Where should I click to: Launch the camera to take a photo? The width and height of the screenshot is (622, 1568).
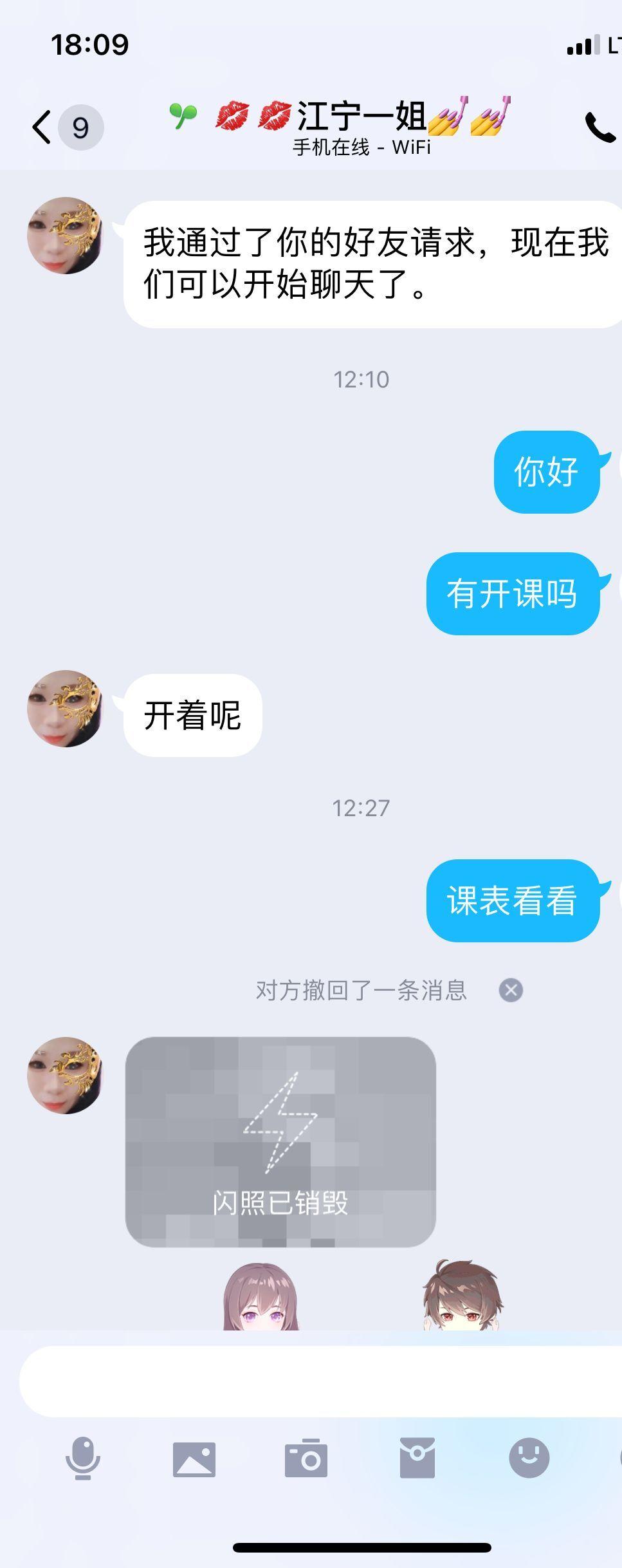pyautogui.click(x=306, y=1458)
